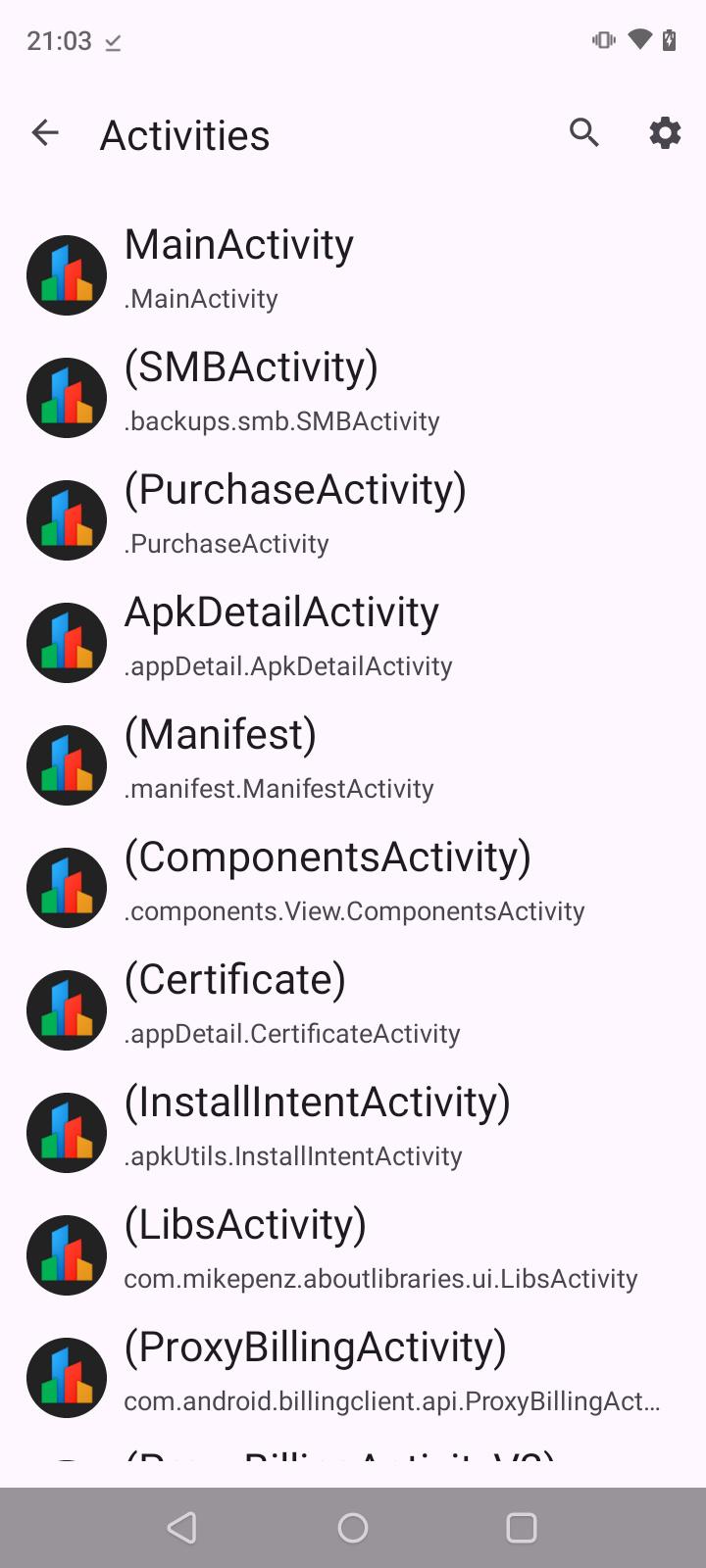The height and width of the screenshot is (1568, 706).
Task: Select the (Manifest) activity row
Action: point(353,764)
